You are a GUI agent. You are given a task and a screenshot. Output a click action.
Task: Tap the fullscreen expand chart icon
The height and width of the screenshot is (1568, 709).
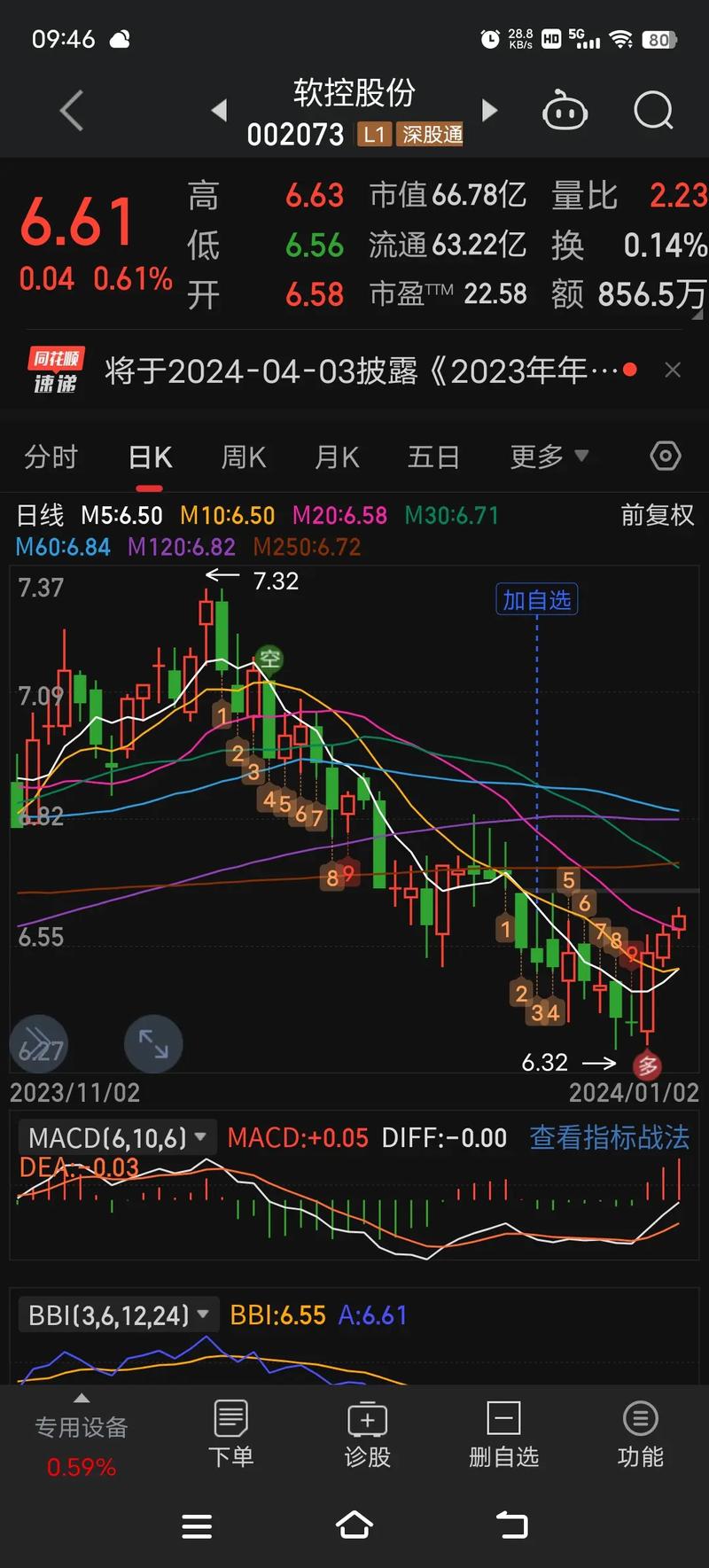coord(152,1044)
